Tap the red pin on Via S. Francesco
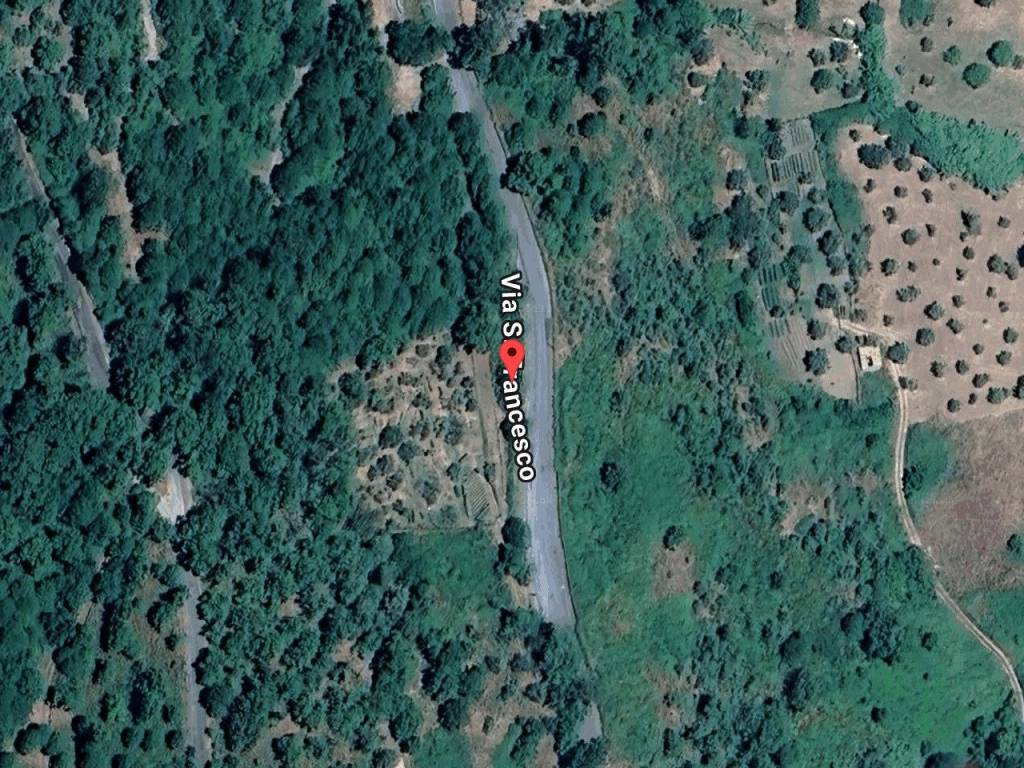This screenshot has height=768, width=1024. point(513,357)
